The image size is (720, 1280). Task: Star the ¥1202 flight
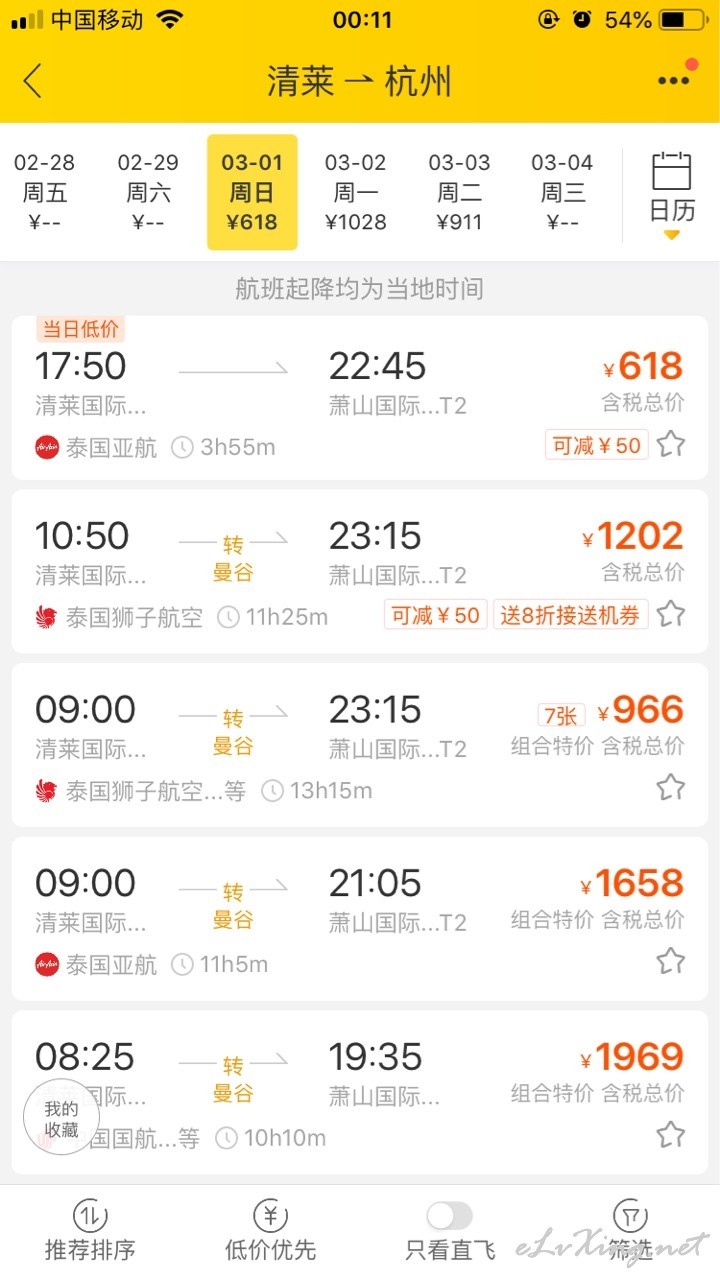click(x=671, y=614)
